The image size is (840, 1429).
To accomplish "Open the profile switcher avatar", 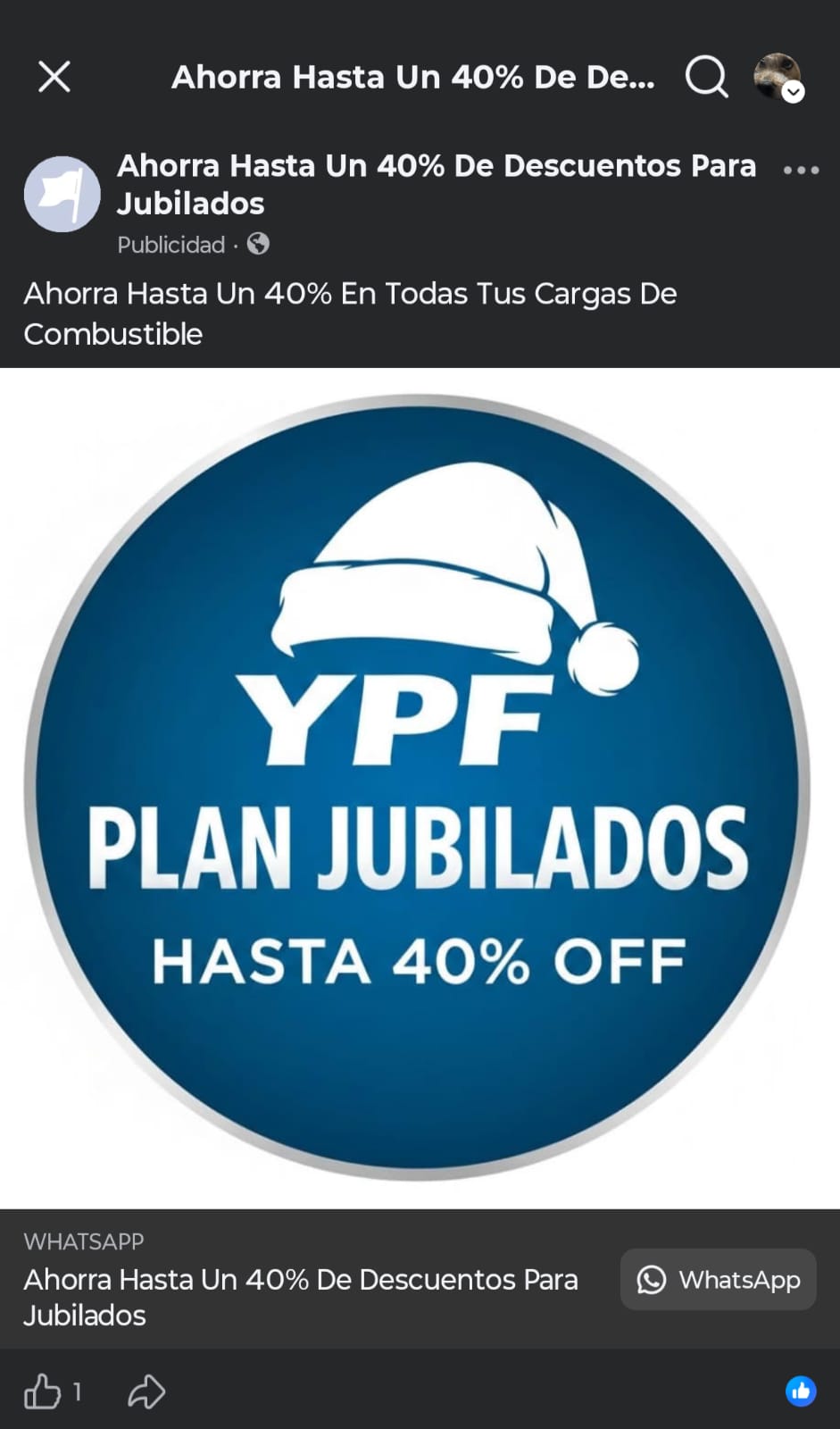I will [x=778, y=77].
